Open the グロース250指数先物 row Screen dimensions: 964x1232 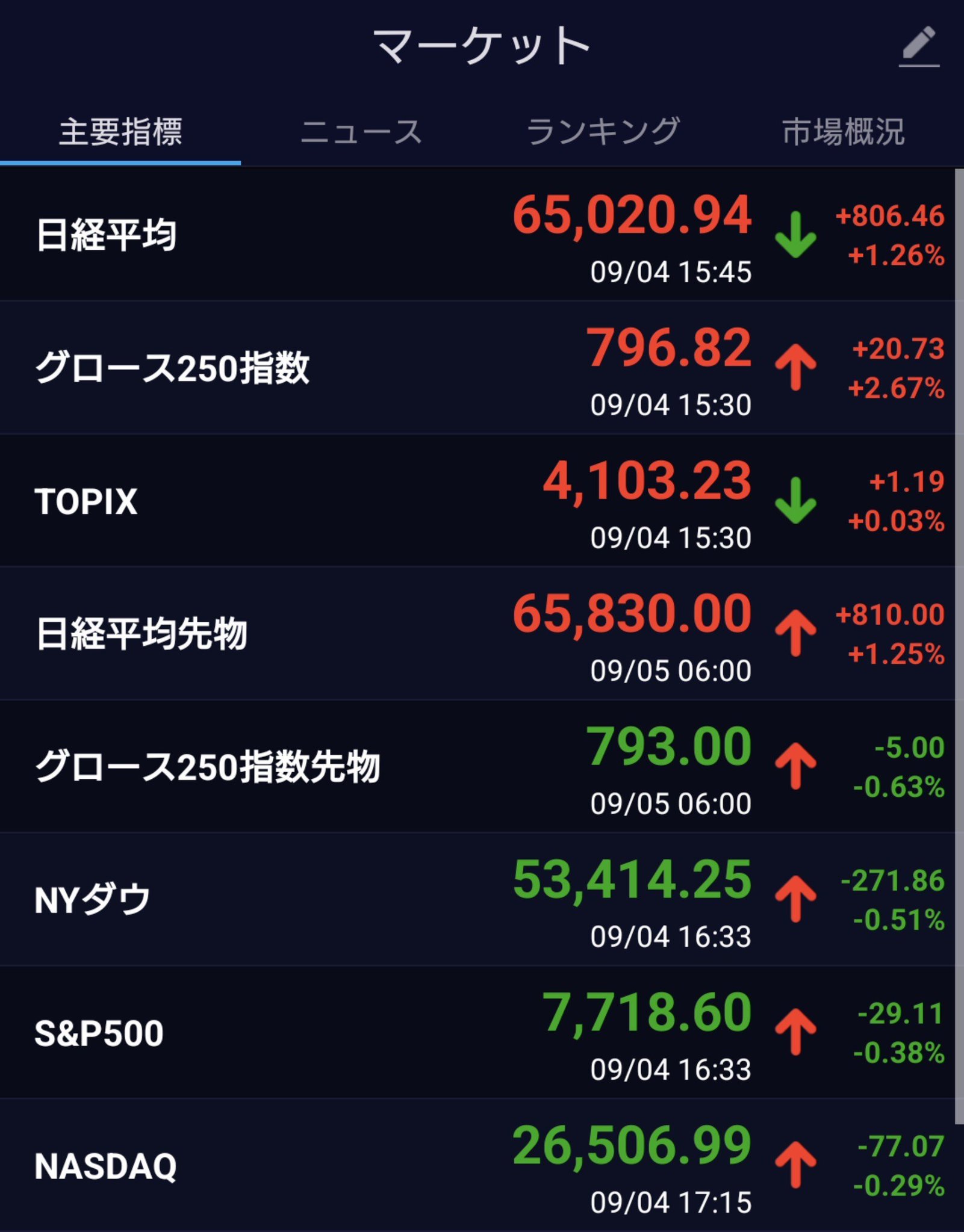tap(477, 767)
